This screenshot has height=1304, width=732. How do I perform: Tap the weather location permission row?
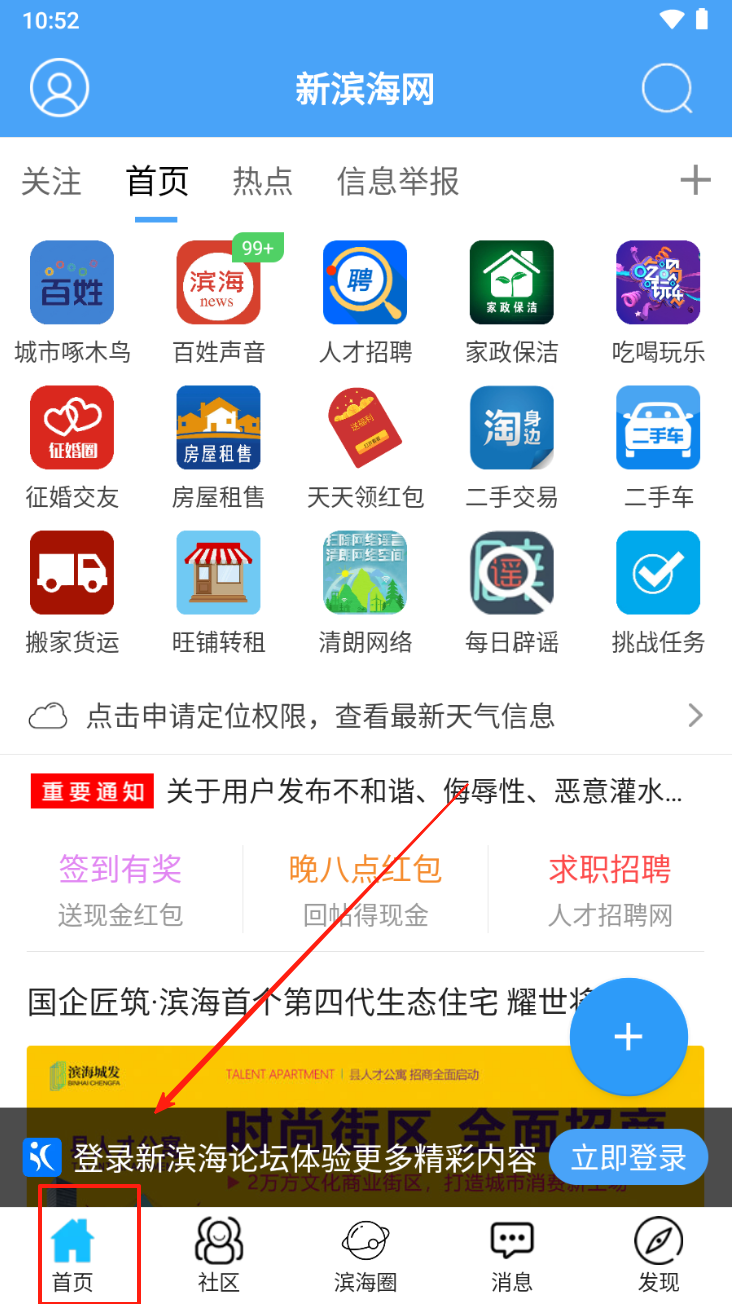tap(366, 716)
